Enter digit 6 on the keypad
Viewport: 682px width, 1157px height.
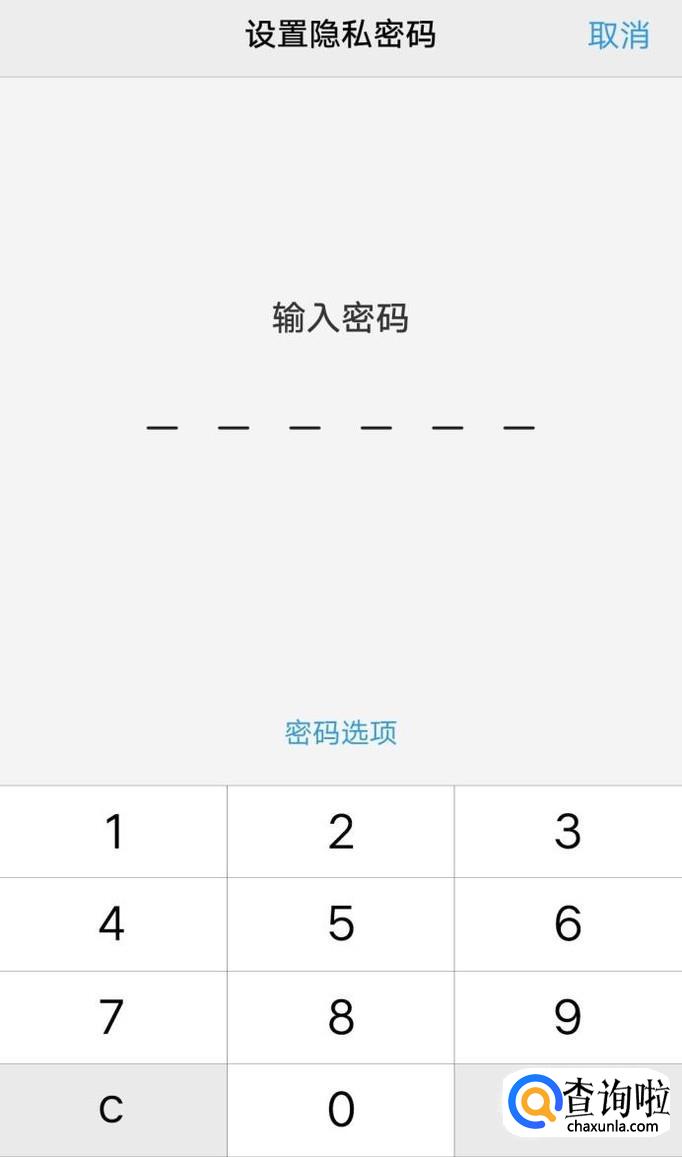click(x=568, y=925)
